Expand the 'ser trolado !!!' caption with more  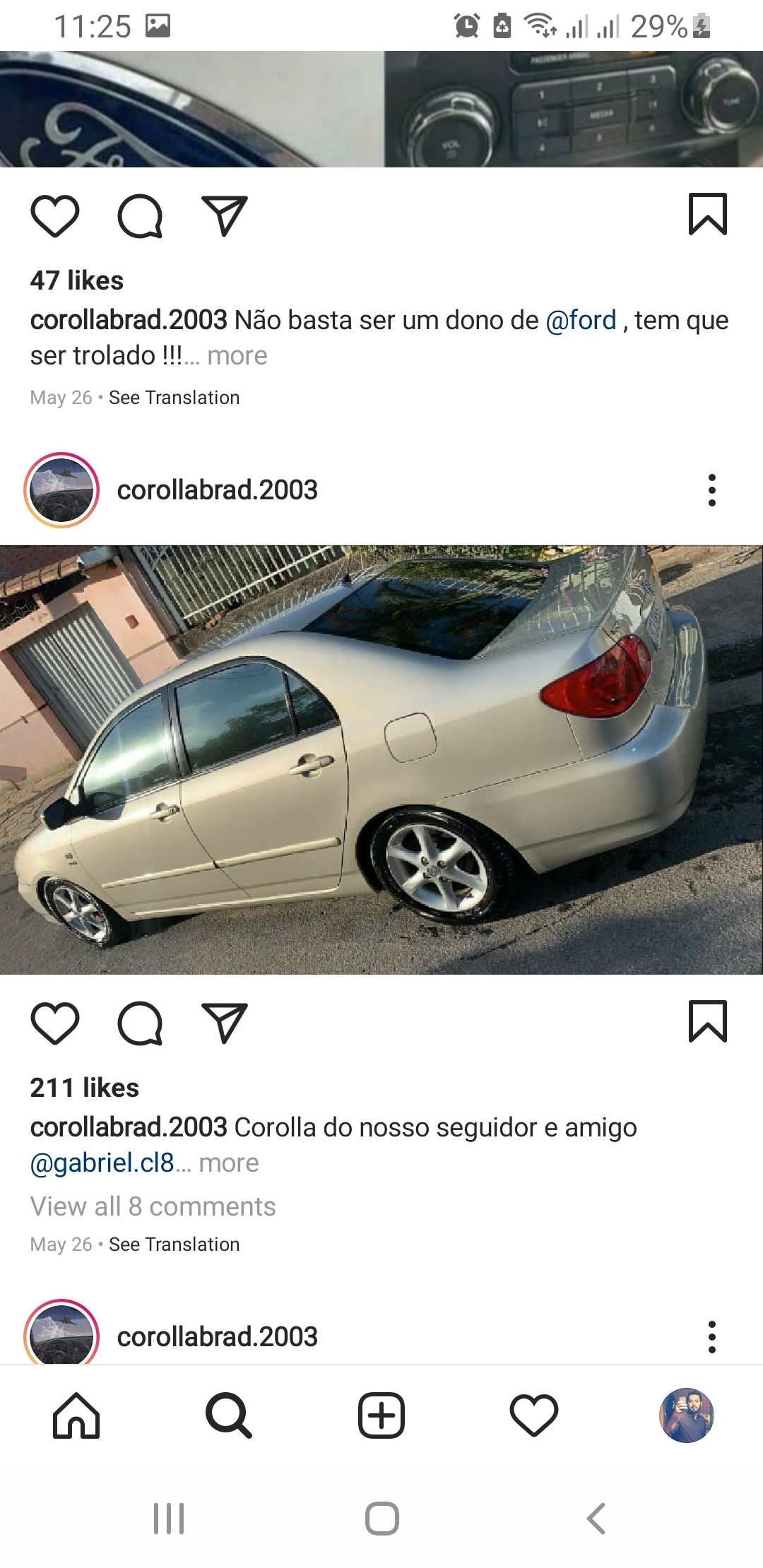coord(237,355)
